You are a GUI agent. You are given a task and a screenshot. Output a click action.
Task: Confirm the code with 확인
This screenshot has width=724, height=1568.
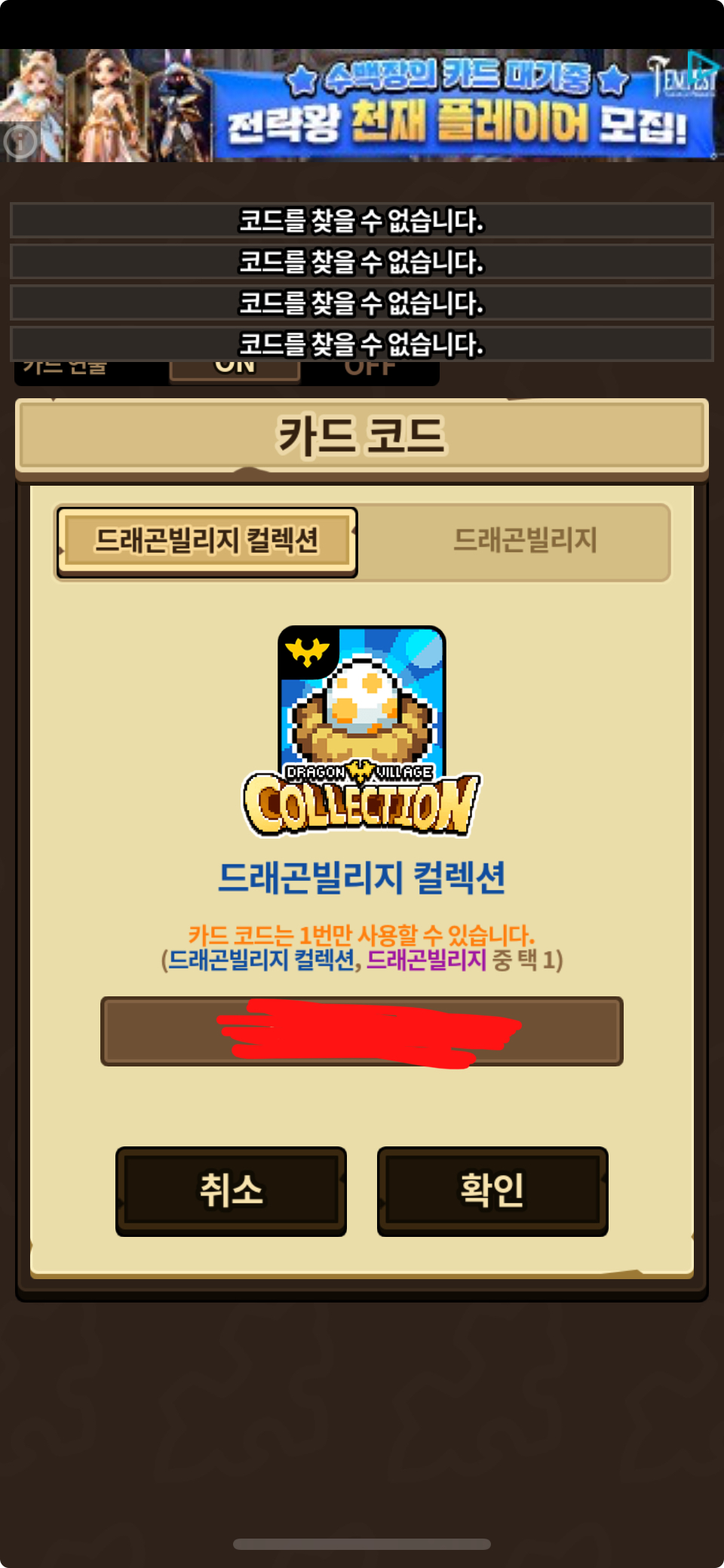(492, 1191)
